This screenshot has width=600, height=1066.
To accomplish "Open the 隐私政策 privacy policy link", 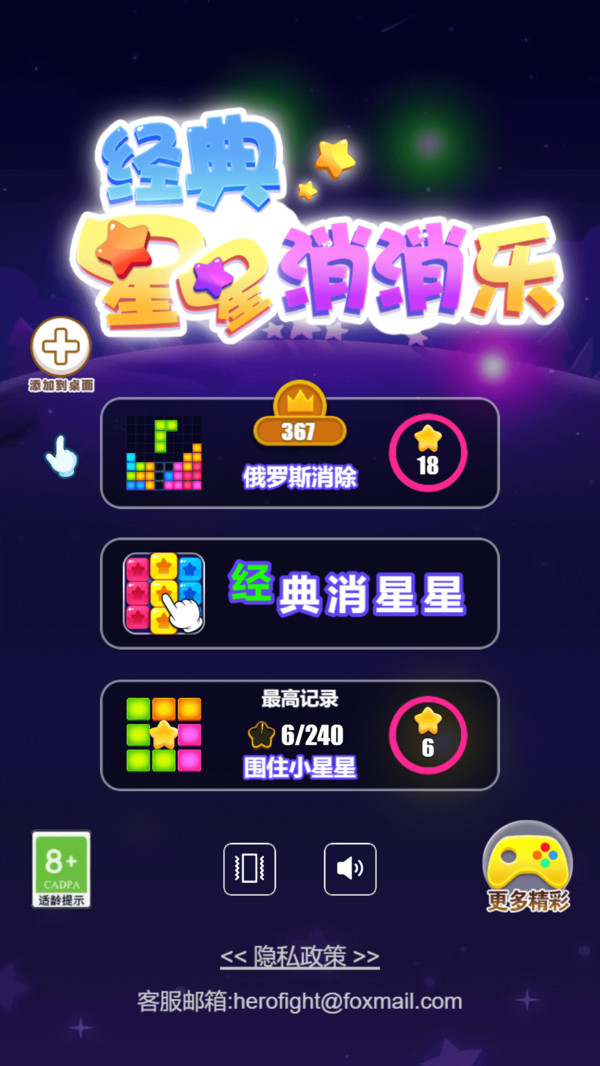I will click(300, 956).
